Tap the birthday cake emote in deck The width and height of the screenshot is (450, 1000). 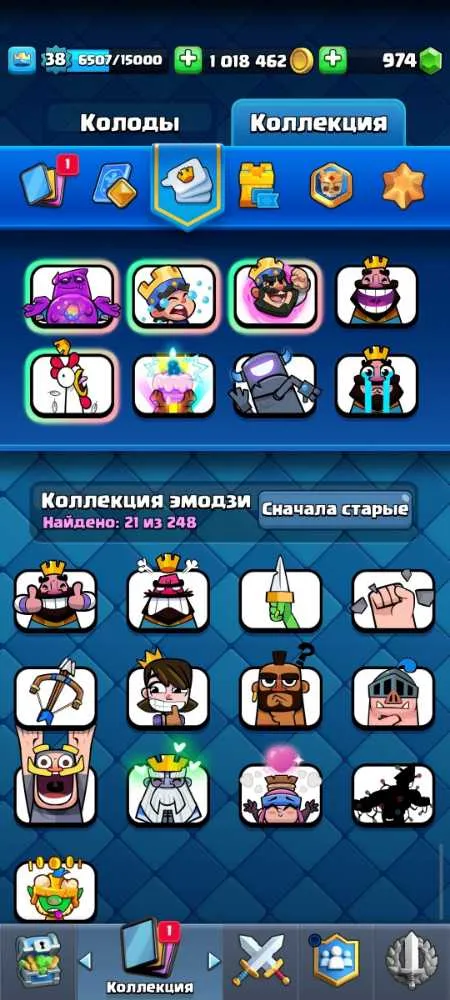pyautogui.click(x=175, y=383)
